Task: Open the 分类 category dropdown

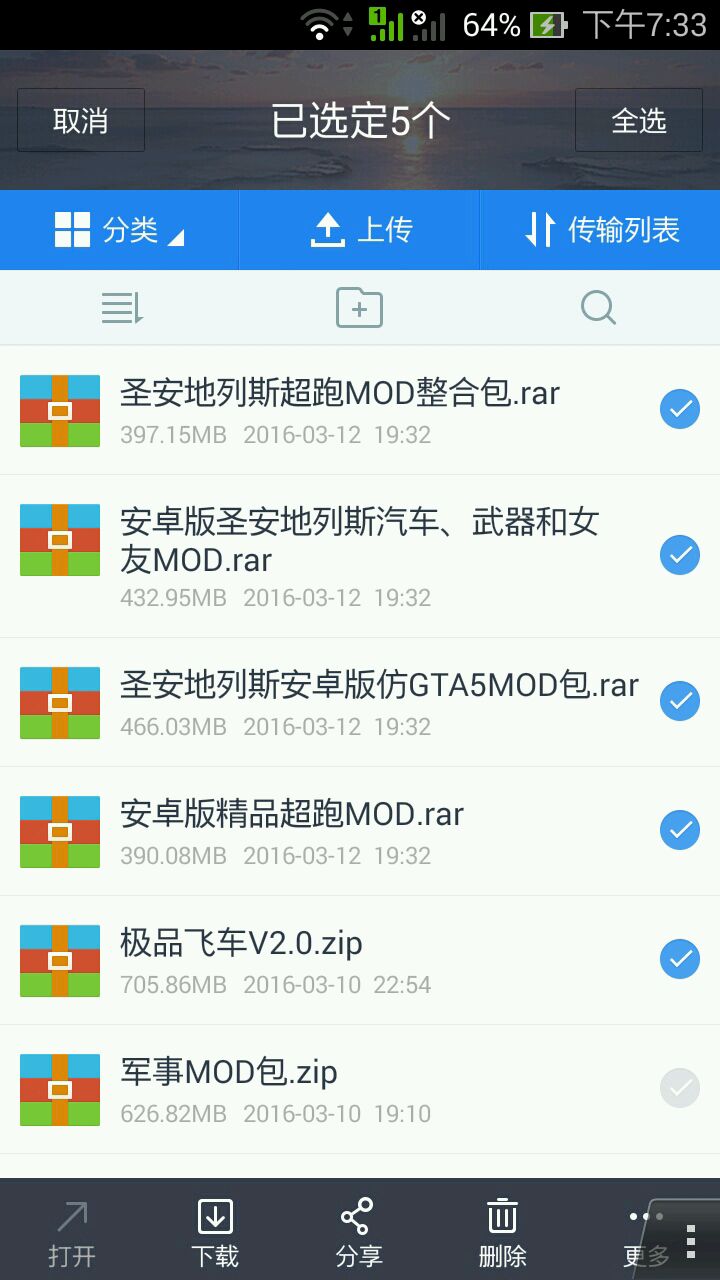Action: pyautogui.click(x=120, y=230)
